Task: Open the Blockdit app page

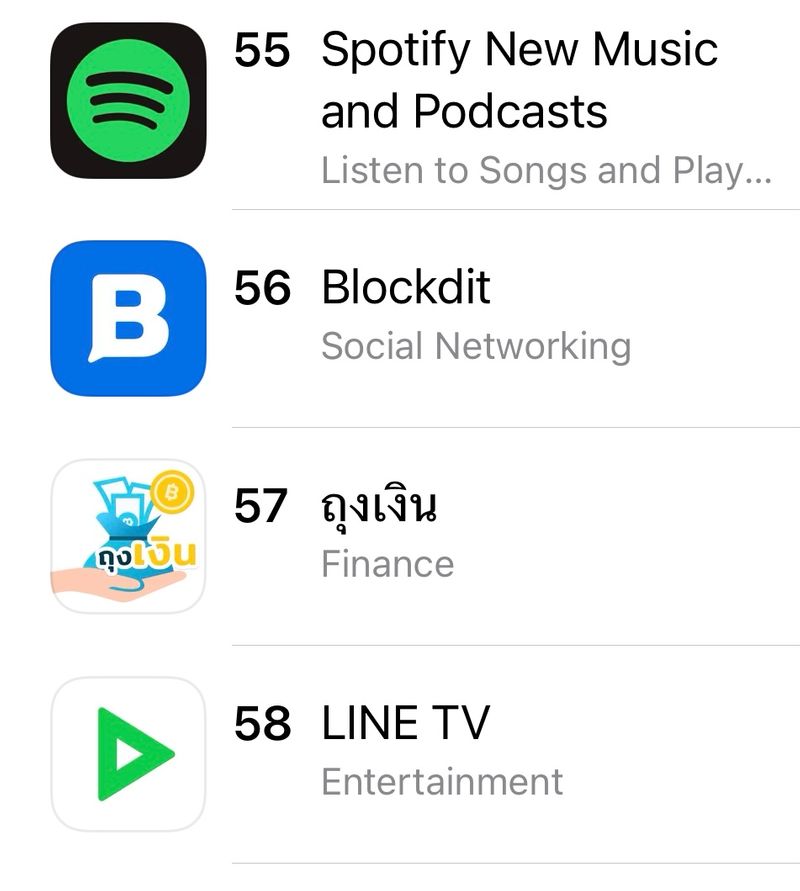Action: tap(410, 289)
